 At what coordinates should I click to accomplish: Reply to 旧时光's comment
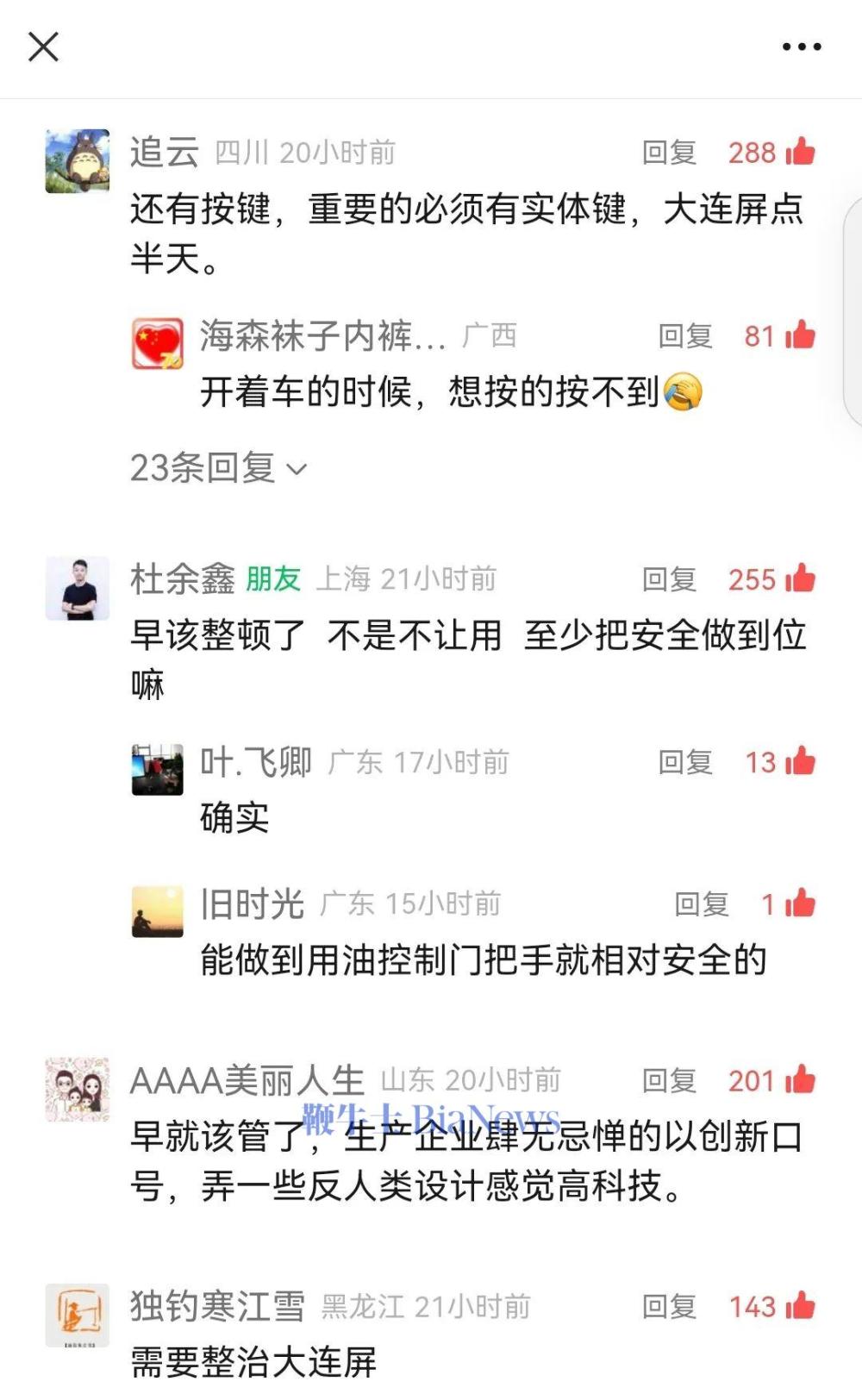click(x=702, y=904)
